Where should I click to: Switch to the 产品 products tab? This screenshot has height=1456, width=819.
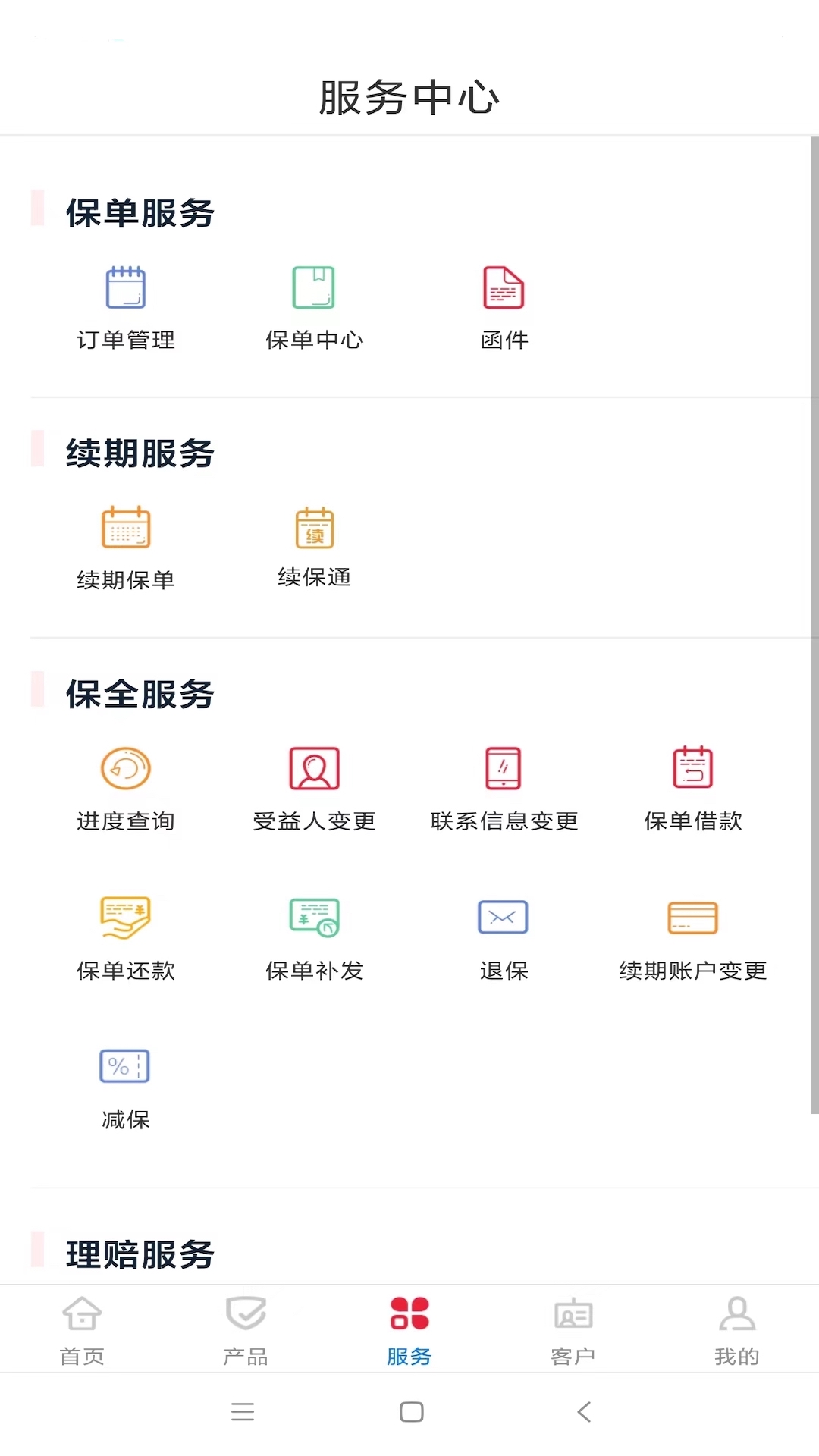click(x=246, y=1331)
